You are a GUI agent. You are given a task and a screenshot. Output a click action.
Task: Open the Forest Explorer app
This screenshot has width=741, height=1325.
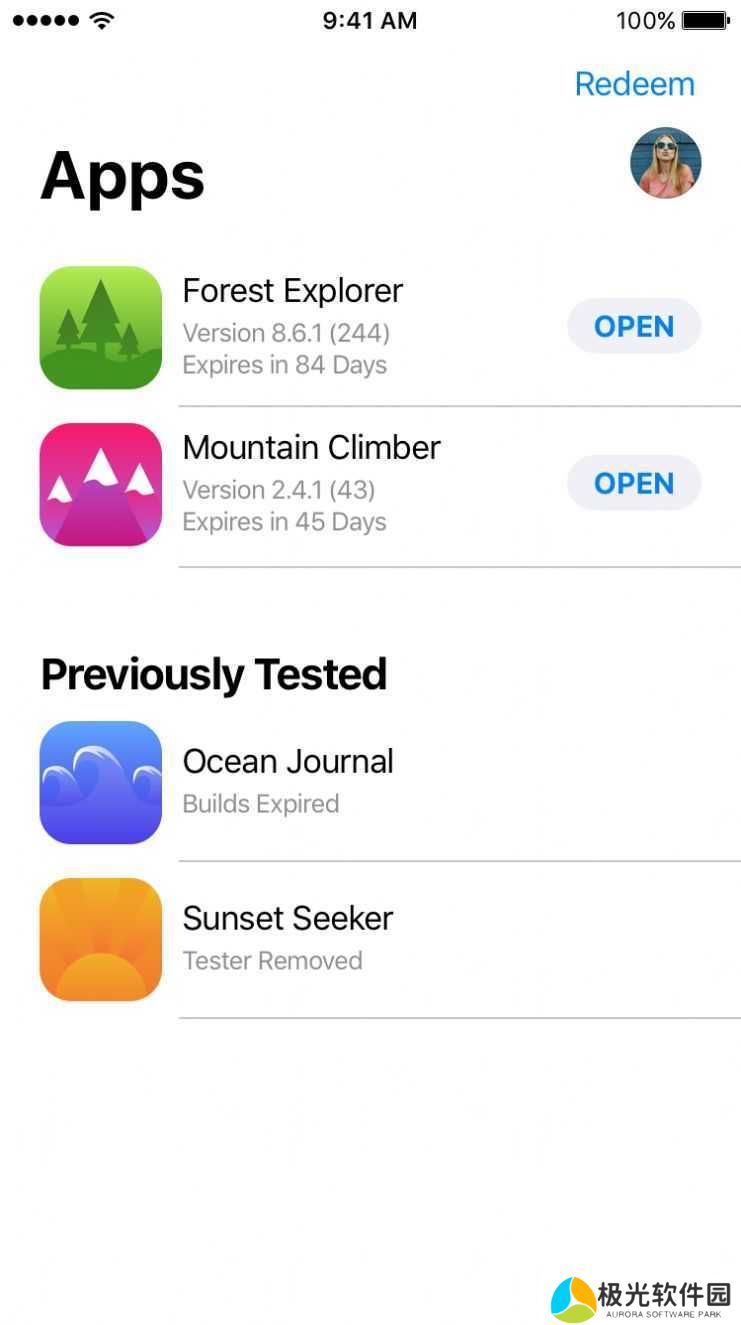(634, 326)
